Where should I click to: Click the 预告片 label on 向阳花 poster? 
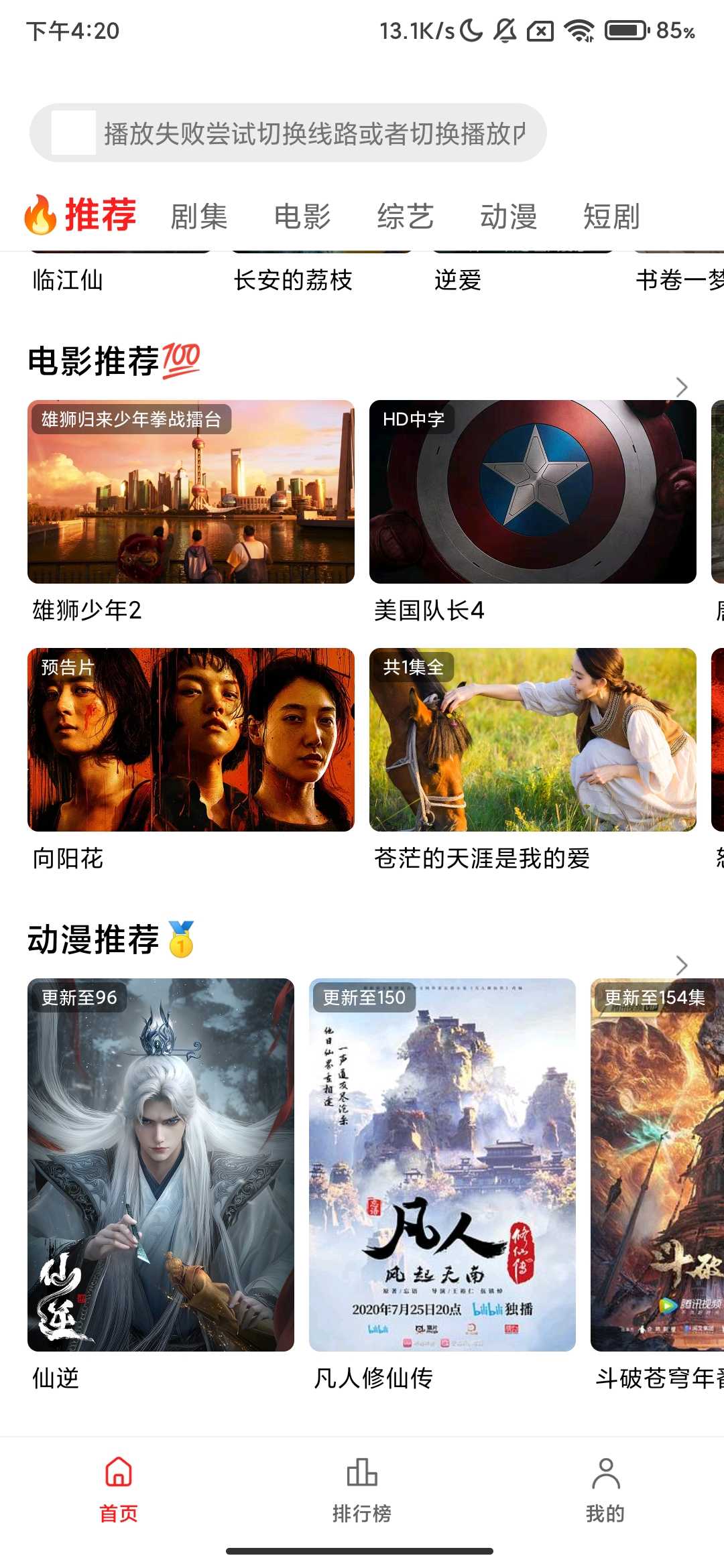tap(66, 667)
